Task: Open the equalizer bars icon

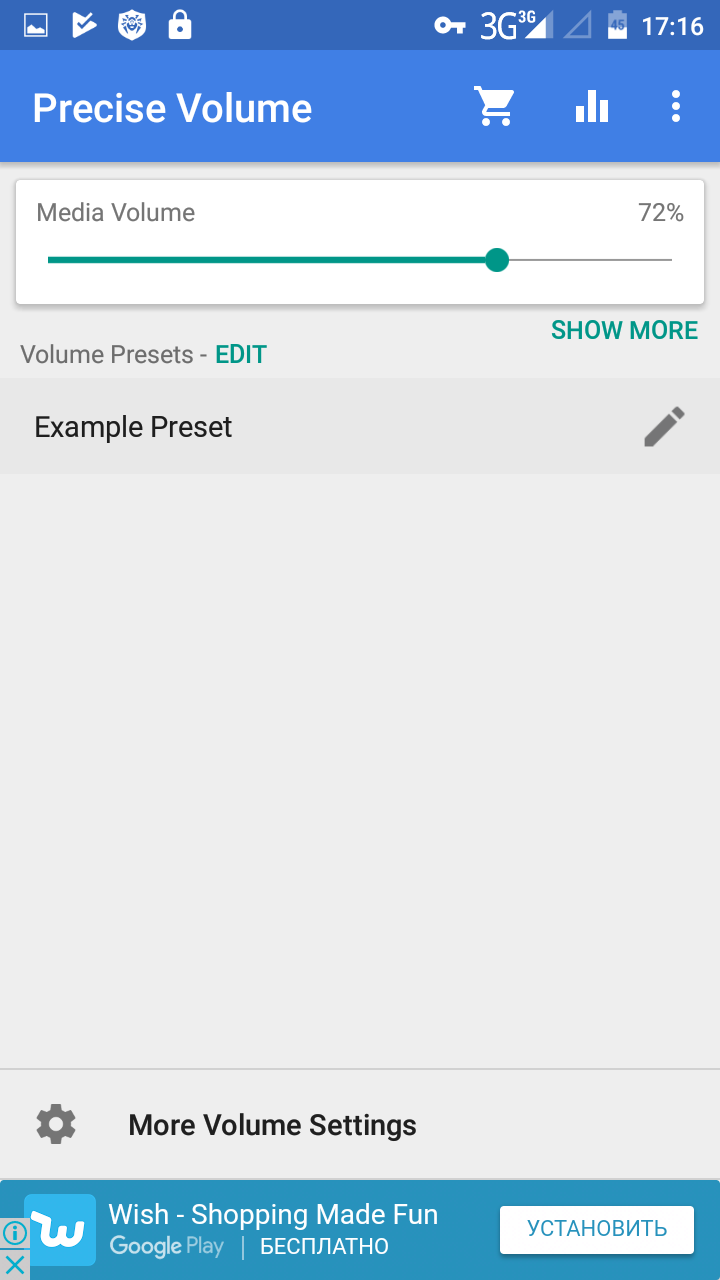Action: coord(592,106)
